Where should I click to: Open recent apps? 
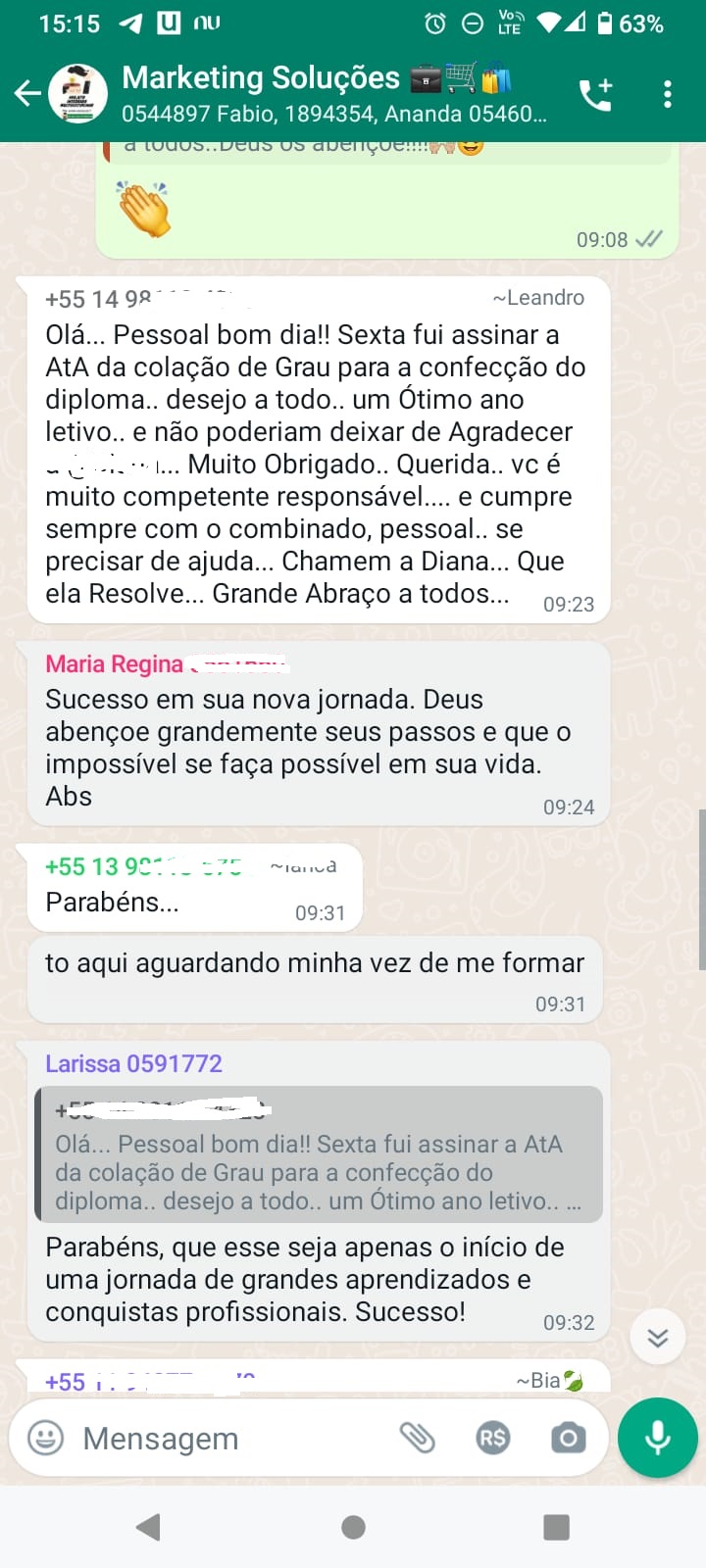tap(556, 1527)
